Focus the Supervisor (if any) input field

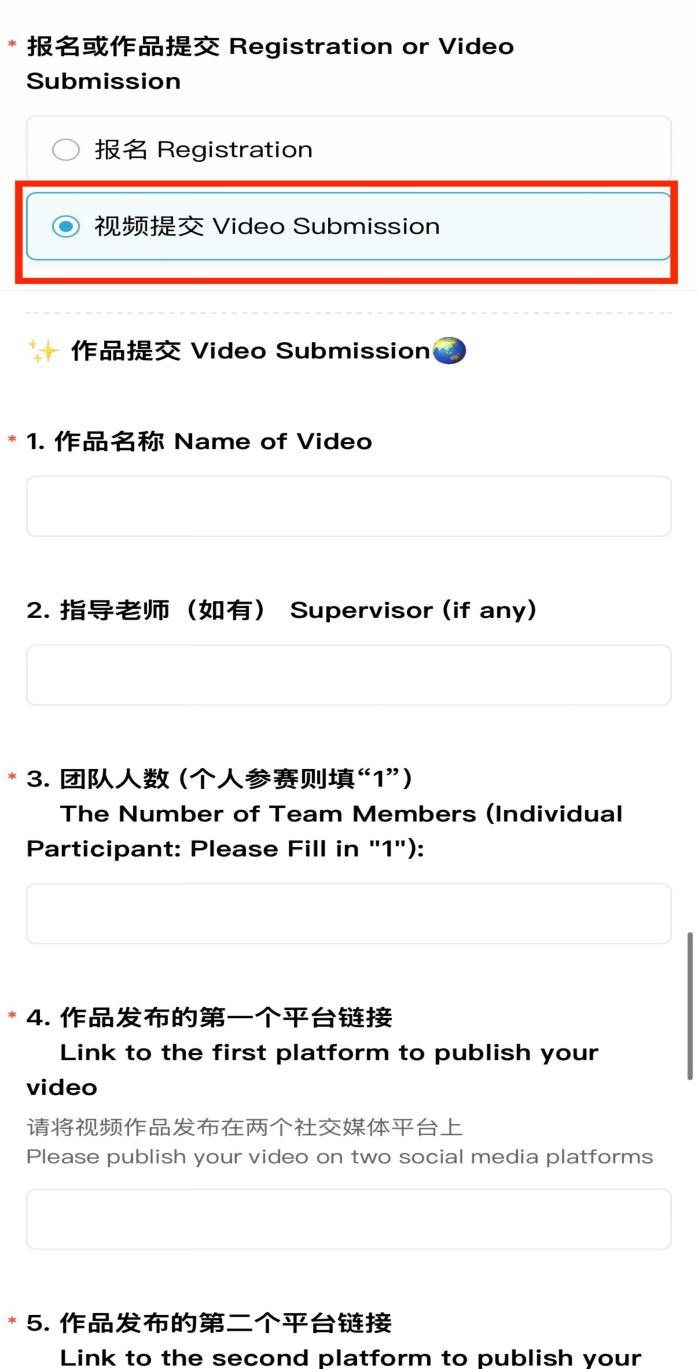pyautogui.click(x=348, y=675)
